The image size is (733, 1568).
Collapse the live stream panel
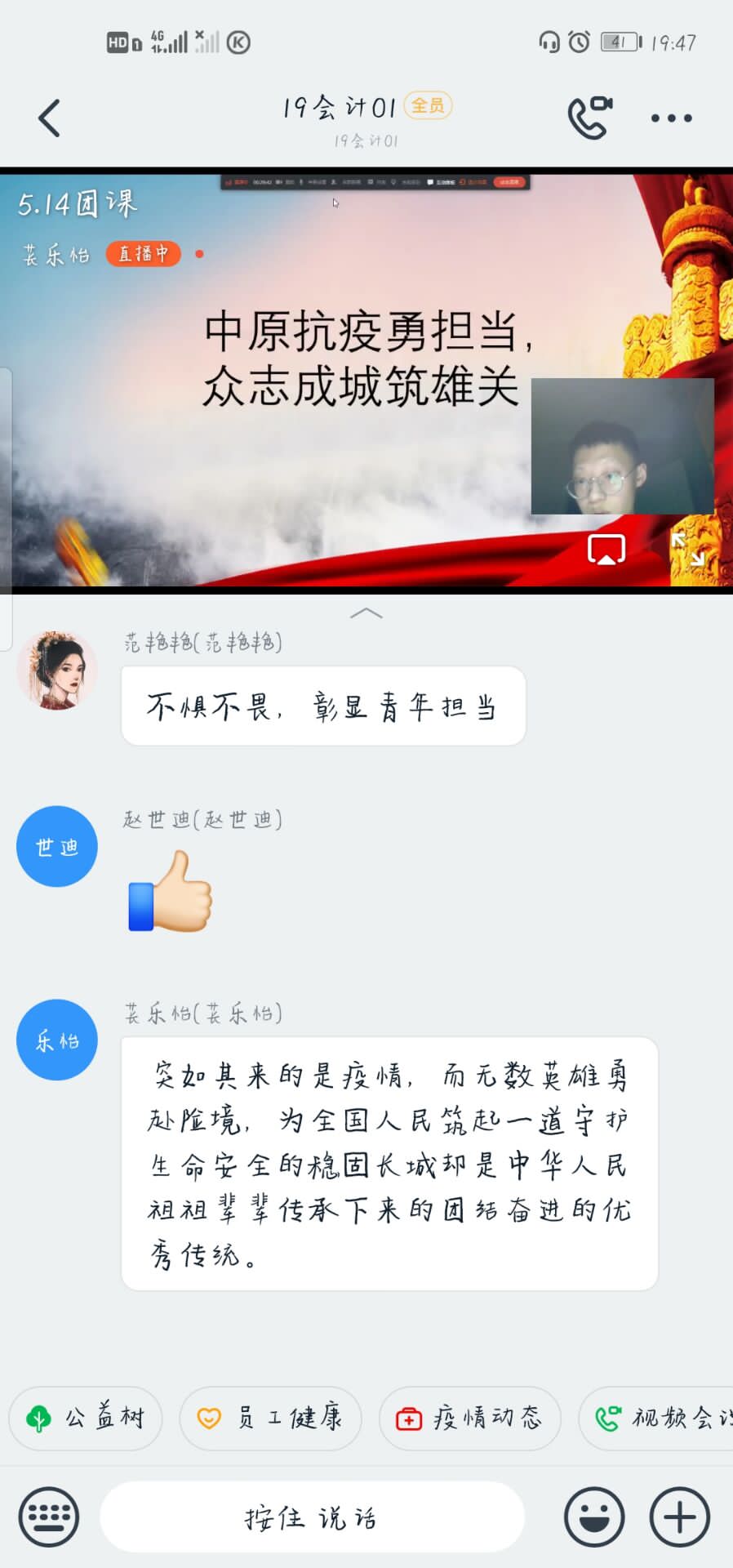(x=366, y=613)
